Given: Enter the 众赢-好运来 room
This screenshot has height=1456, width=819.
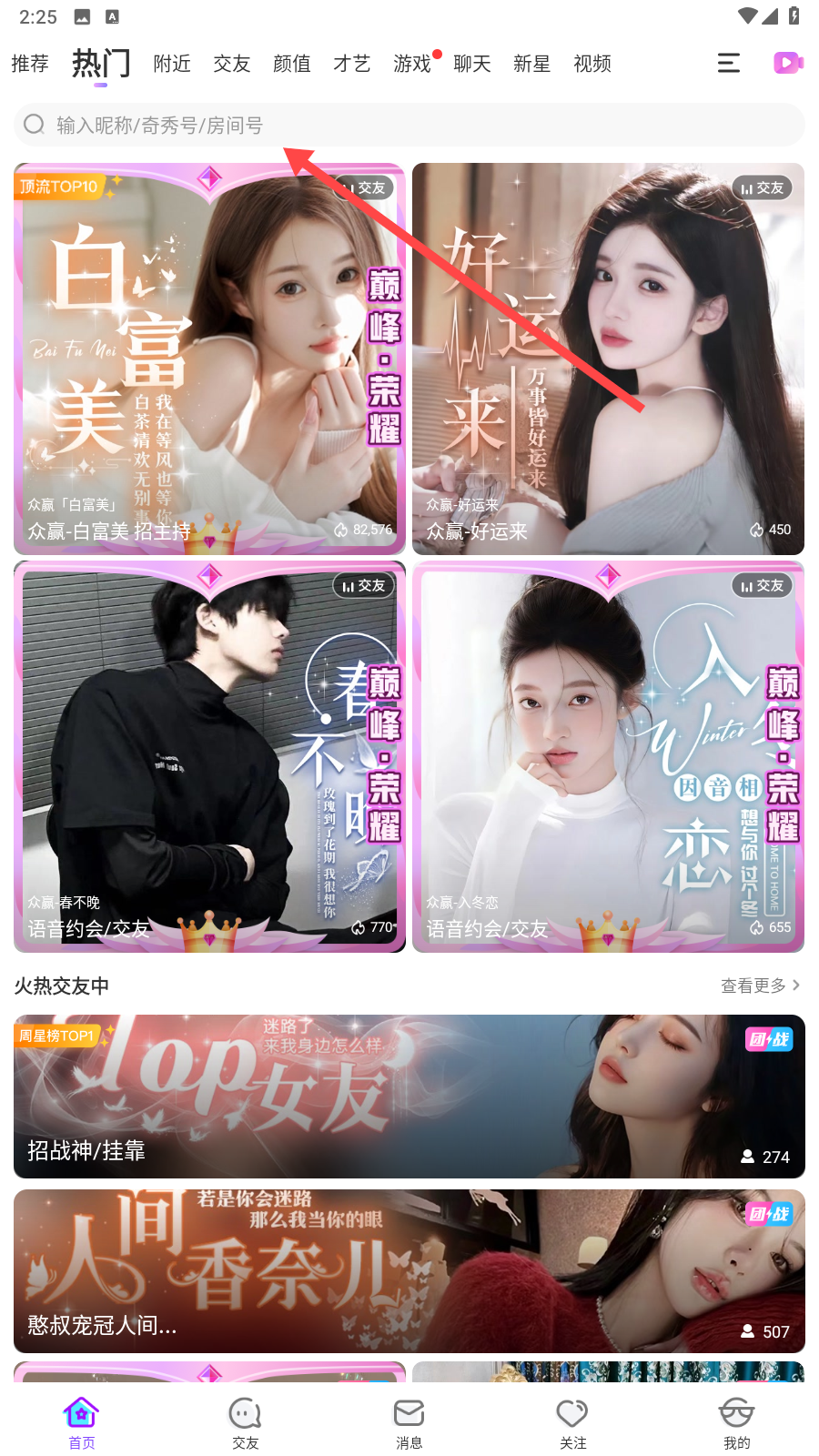Looking at the screenshot, I should 608,359.
